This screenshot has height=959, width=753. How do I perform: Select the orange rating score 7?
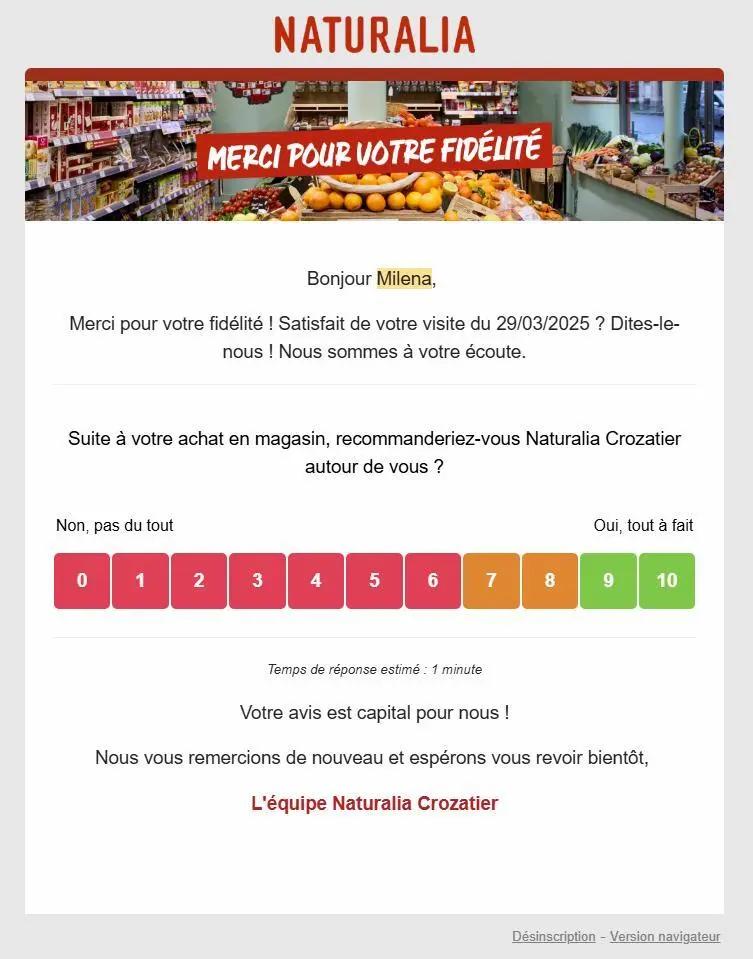(491, 580)
